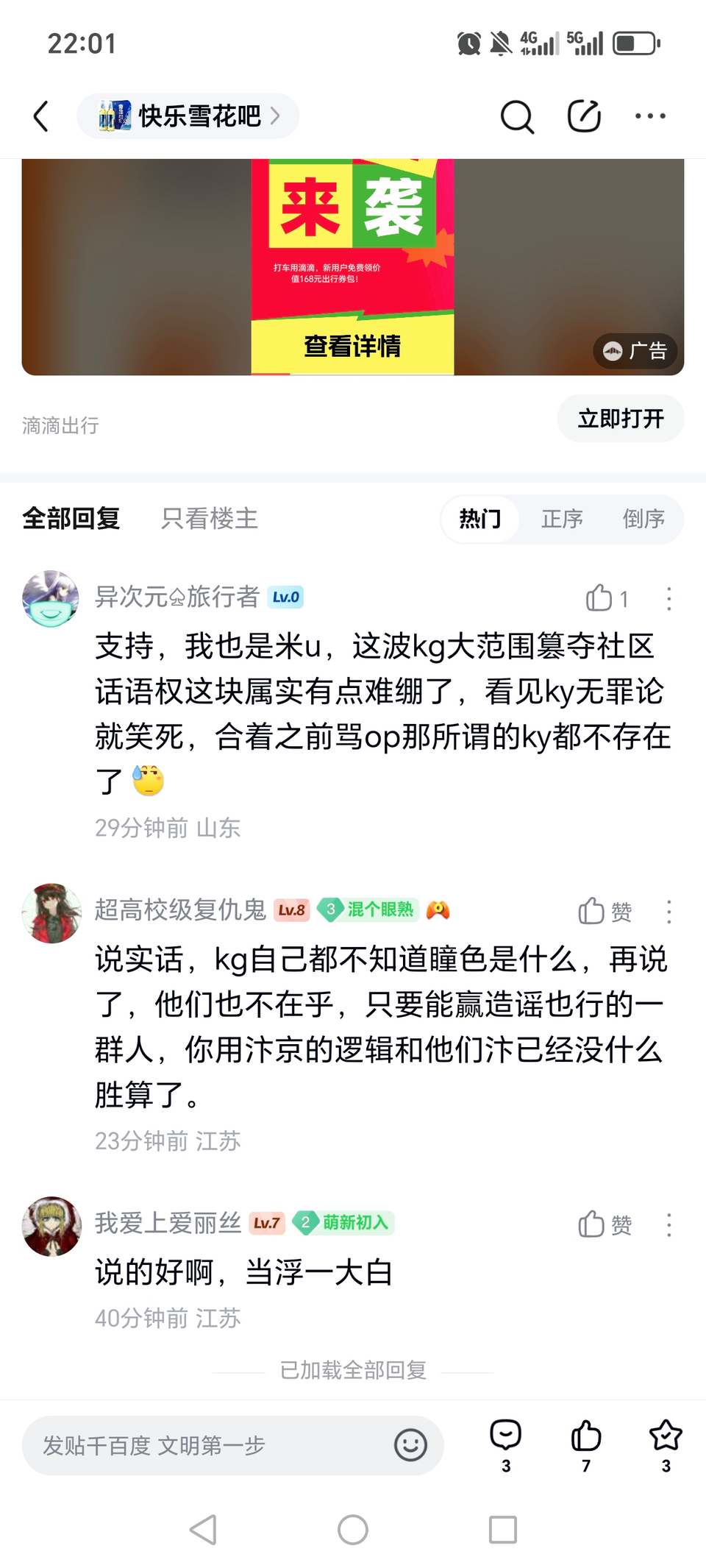Open the 滴滴出行 ad banner
This screenshot has height=1568, width=706.
353,266
